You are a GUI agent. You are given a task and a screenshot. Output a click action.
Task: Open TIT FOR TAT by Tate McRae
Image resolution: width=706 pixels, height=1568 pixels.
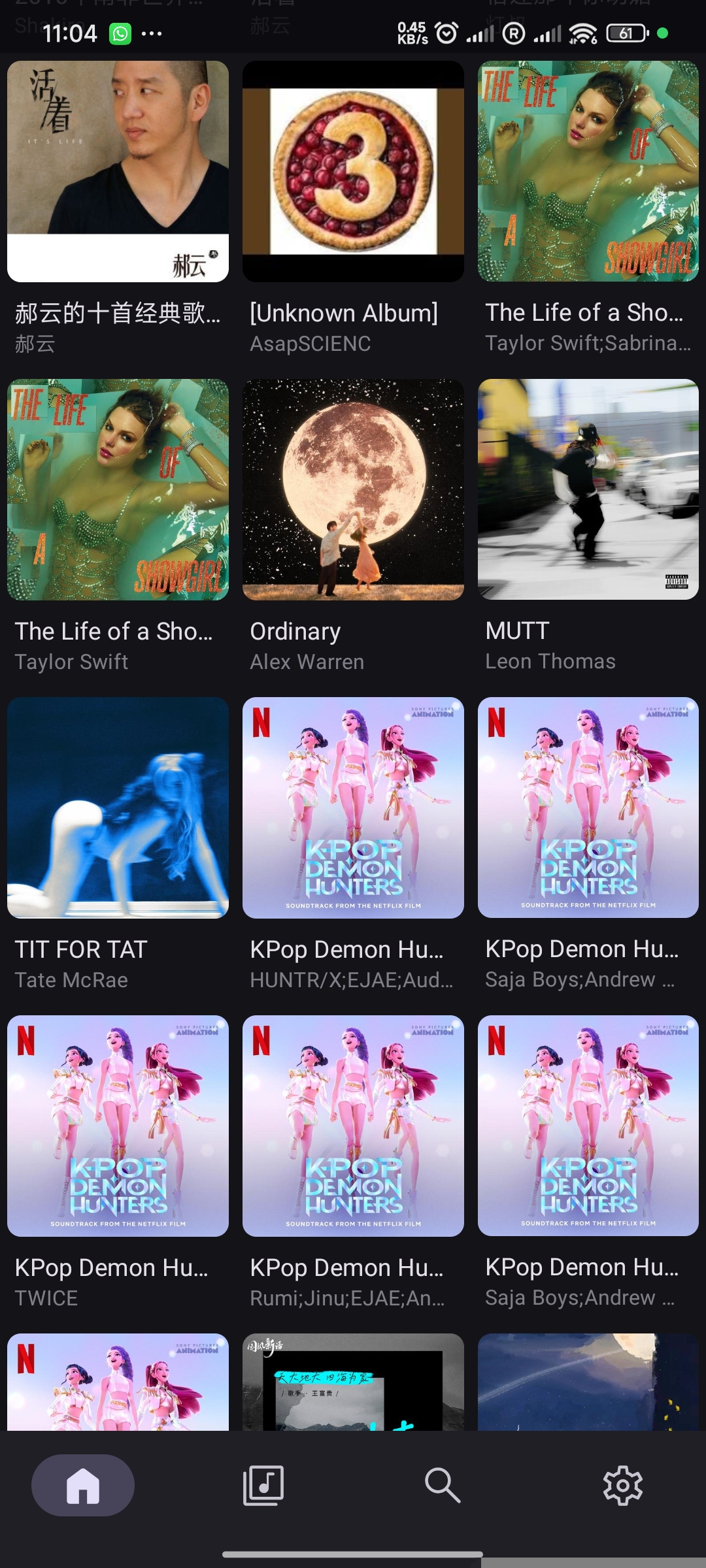point(118,808)
